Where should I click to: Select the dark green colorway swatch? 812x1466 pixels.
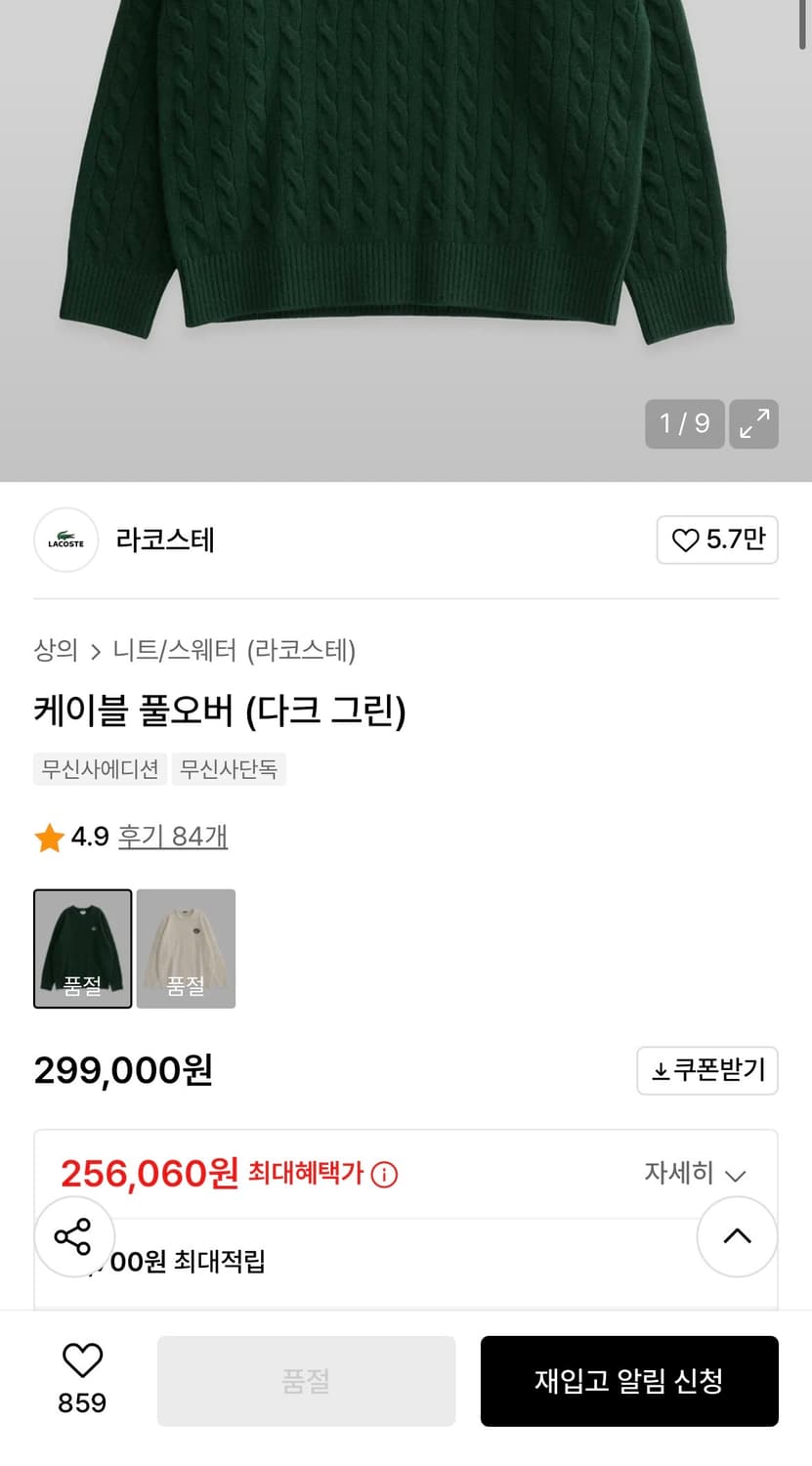click(x=82, y=948)
